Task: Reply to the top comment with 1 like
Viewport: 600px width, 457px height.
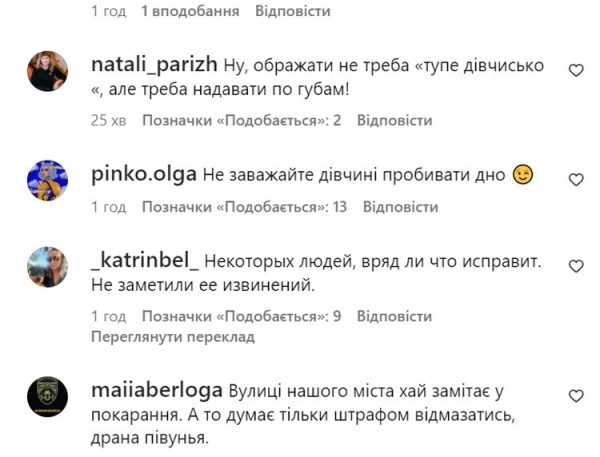Action: tap(292, 12)
